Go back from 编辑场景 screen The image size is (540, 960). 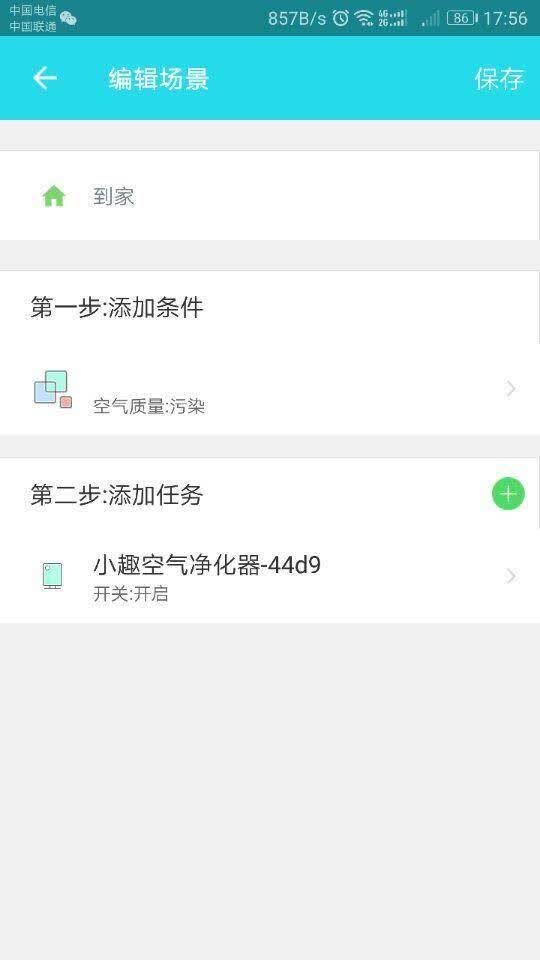tap(45, 78)
